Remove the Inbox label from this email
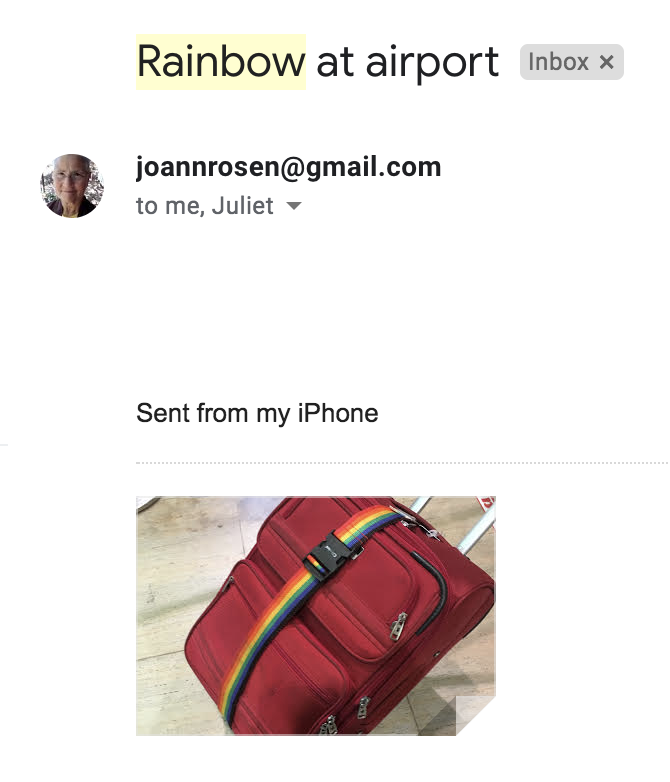The width and height of the screenshot is (670, 782). [607, 62]
